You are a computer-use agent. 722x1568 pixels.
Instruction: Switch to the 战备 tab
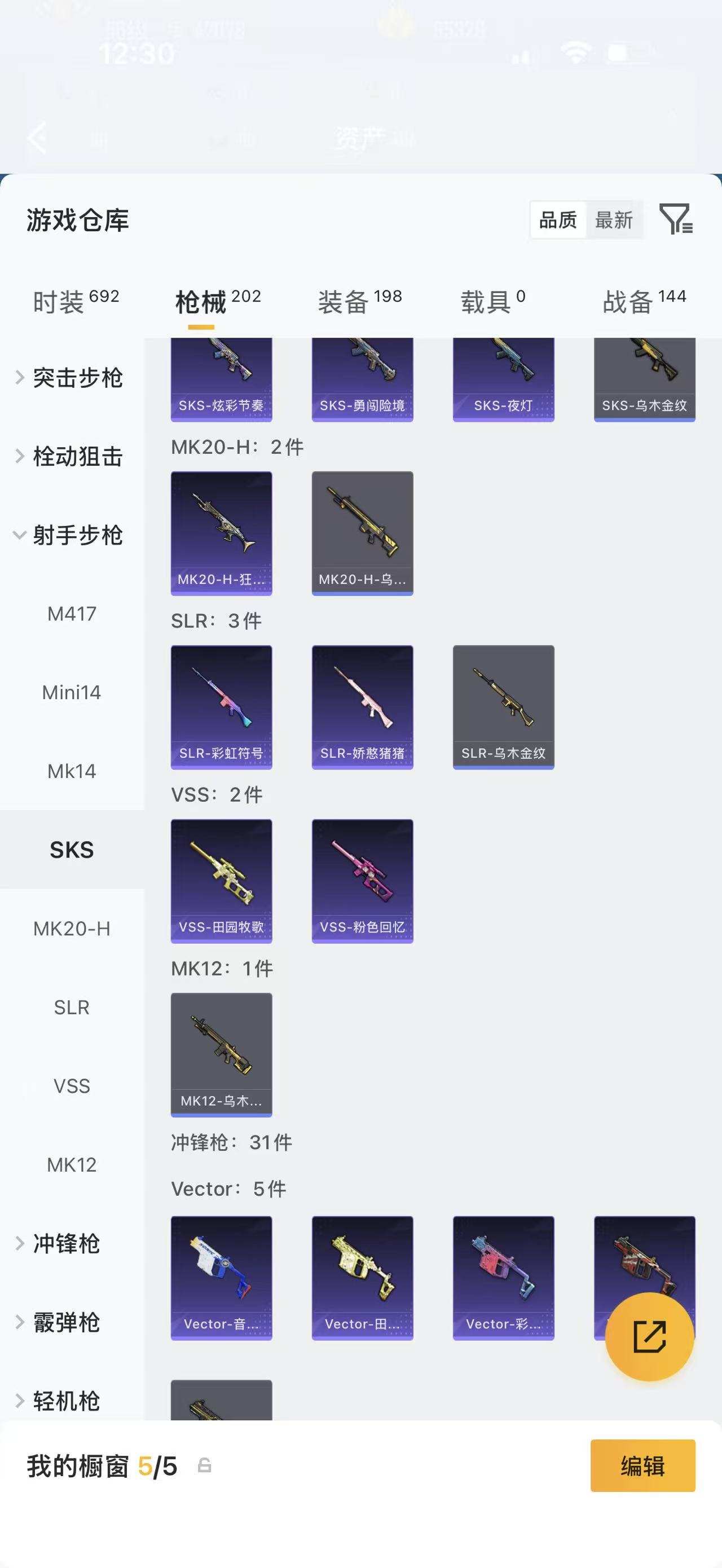coord(644,301)
